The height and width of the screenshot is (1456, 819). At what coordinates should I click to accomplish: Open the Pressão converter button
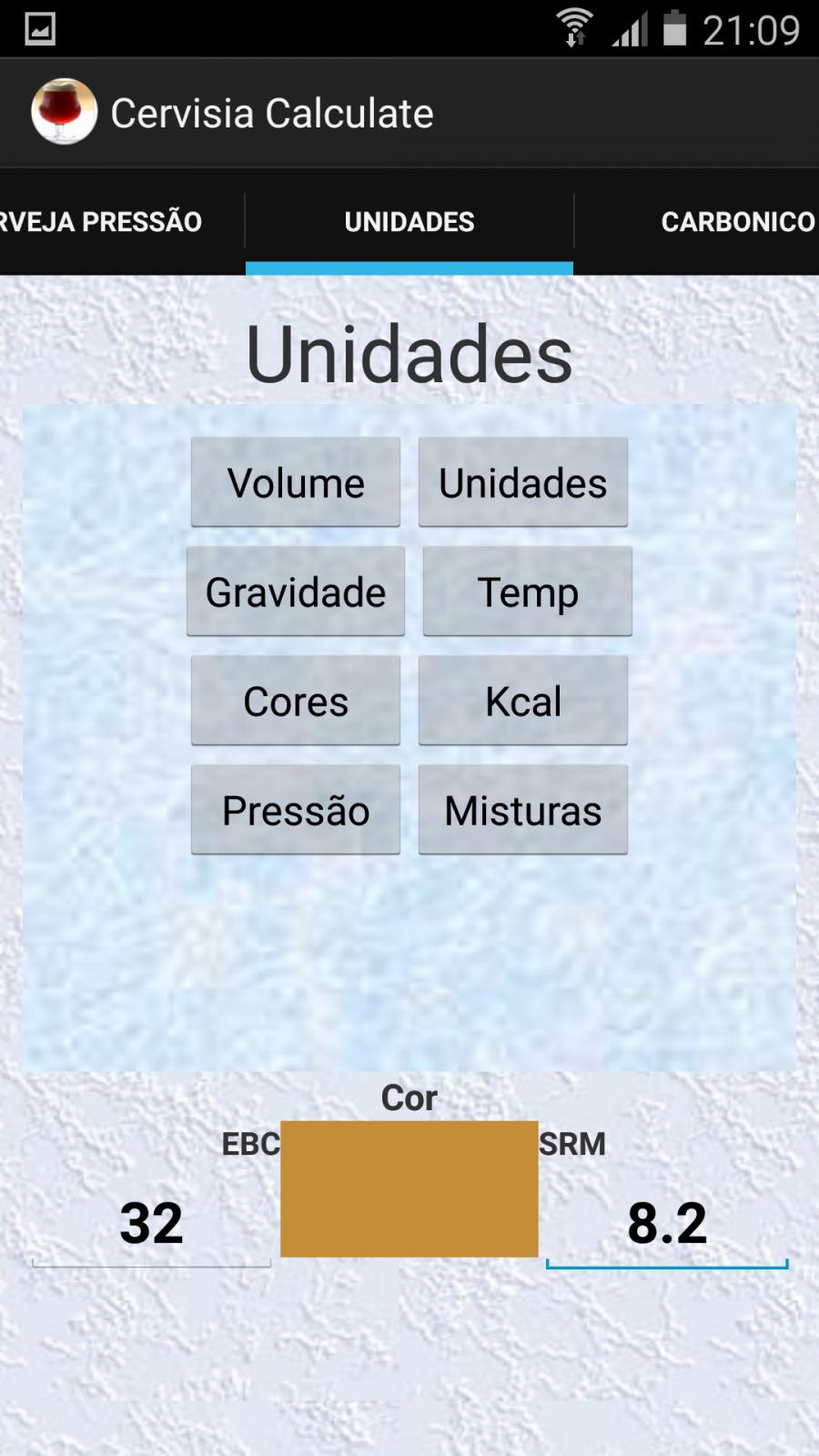tap(296, 810)
